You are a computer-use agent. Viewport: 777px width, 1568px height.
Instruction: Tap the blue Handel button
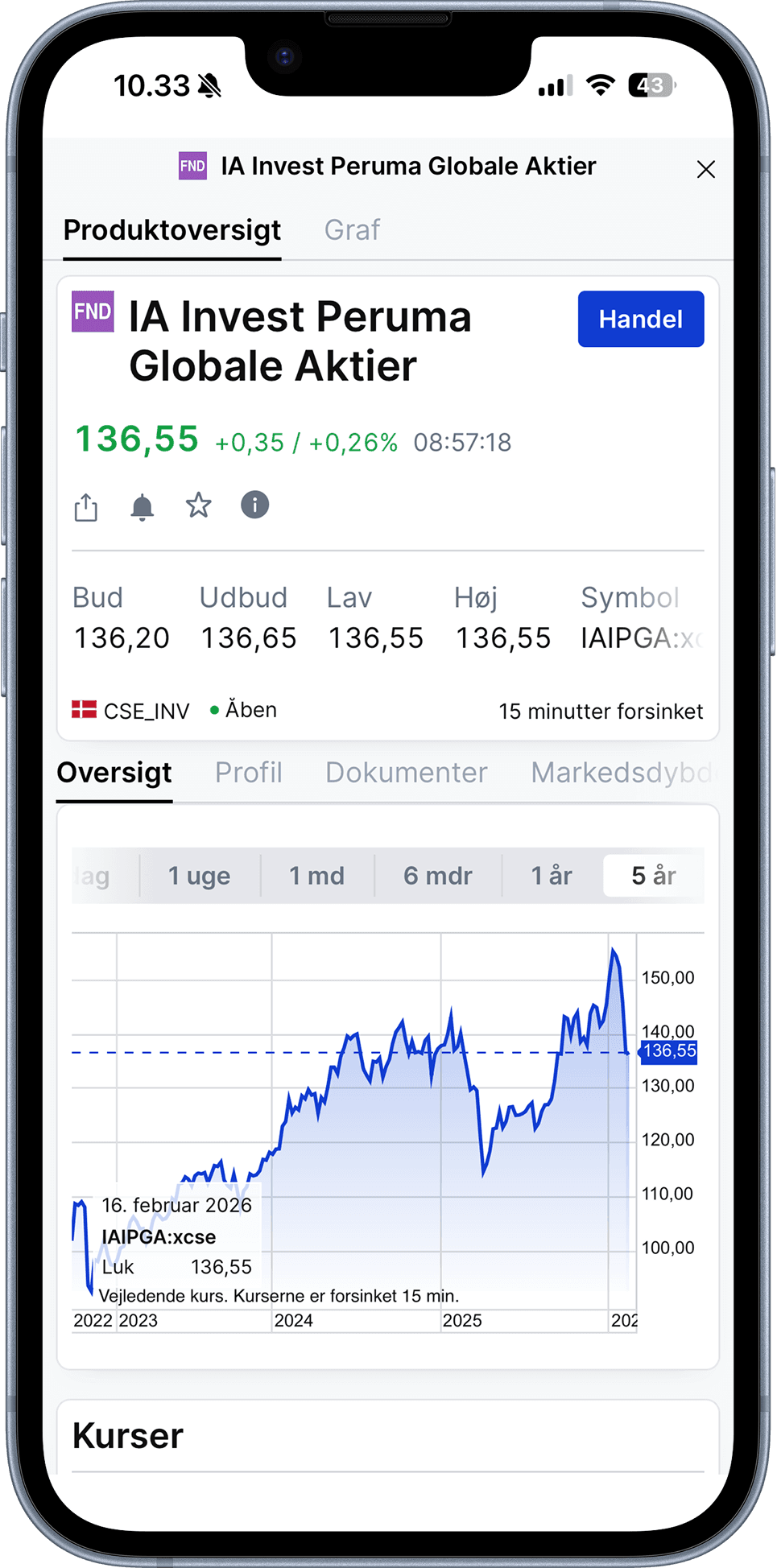640,320
